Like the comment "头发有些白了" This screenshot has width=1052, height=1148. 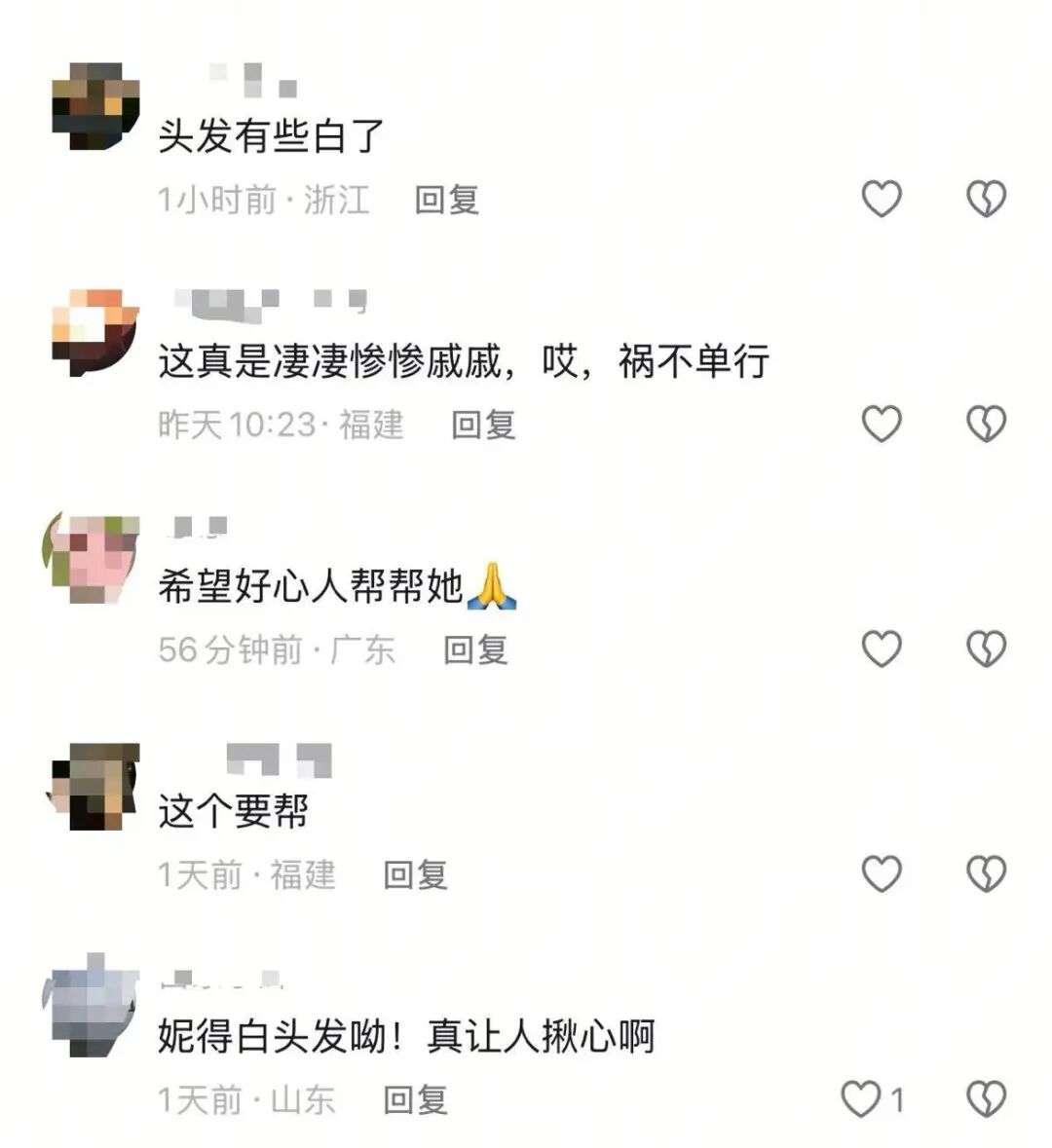[x=882, y=199]
